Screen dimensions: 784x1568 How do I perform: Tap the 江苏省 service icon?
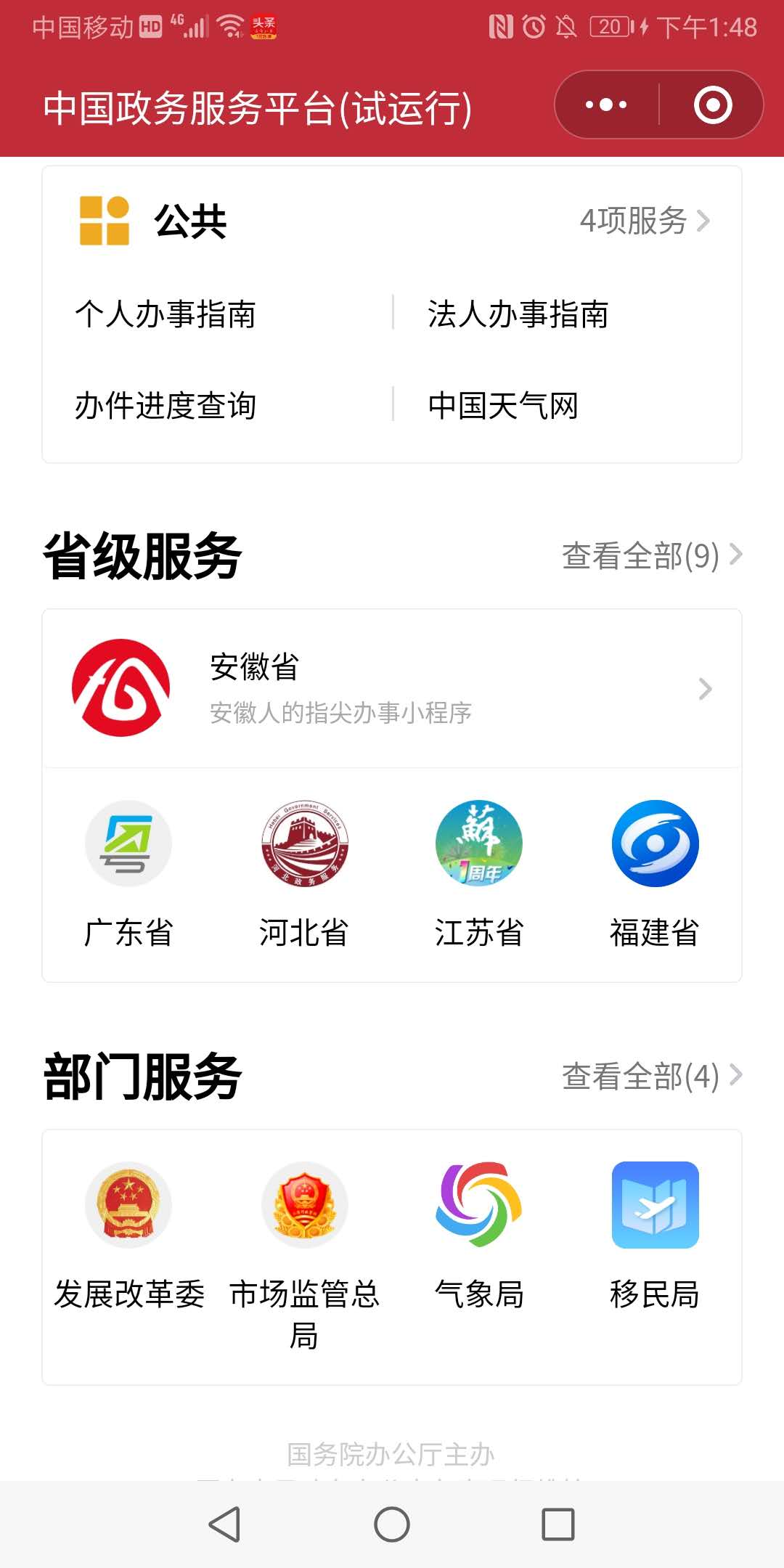click(479, 844)
